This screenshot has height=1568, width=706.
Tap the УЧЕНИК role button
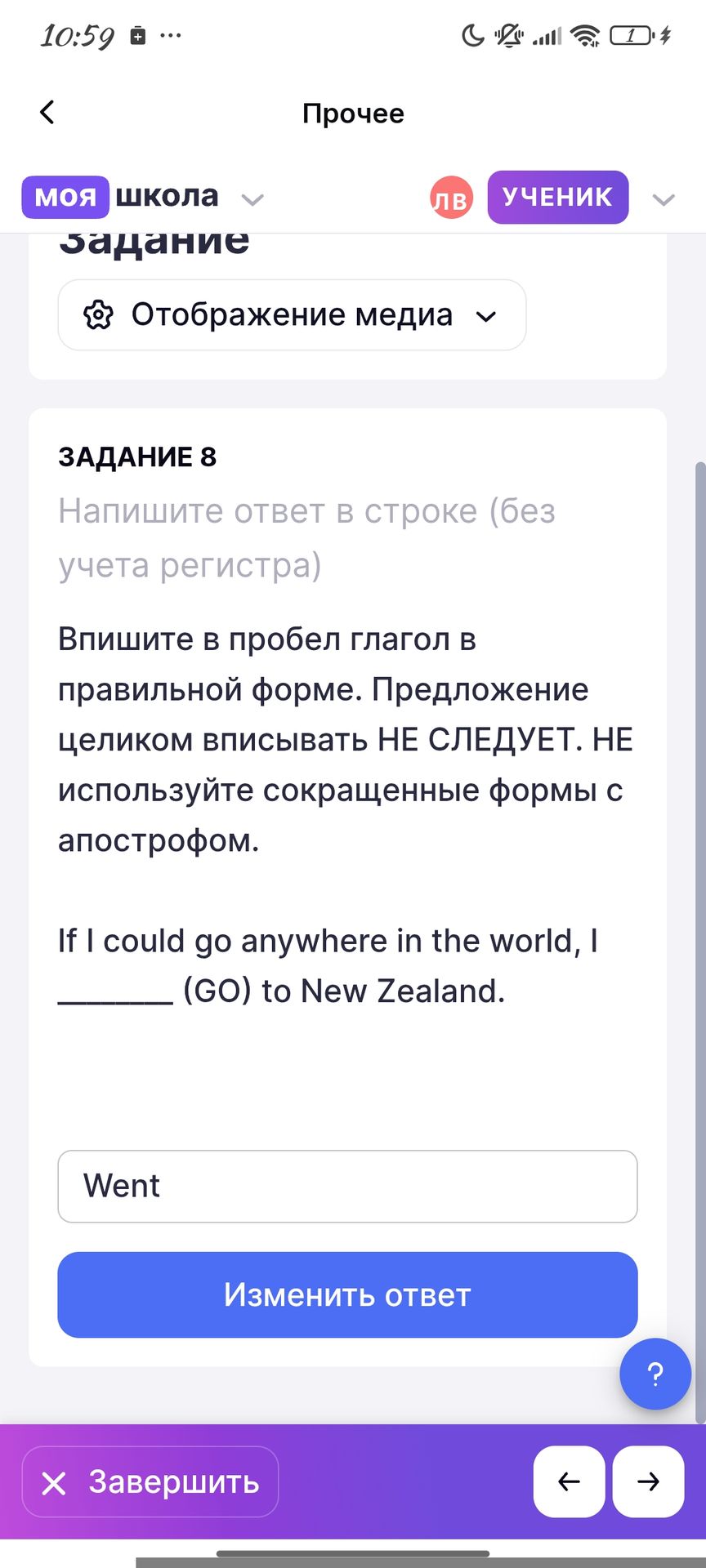coord(557,197)
